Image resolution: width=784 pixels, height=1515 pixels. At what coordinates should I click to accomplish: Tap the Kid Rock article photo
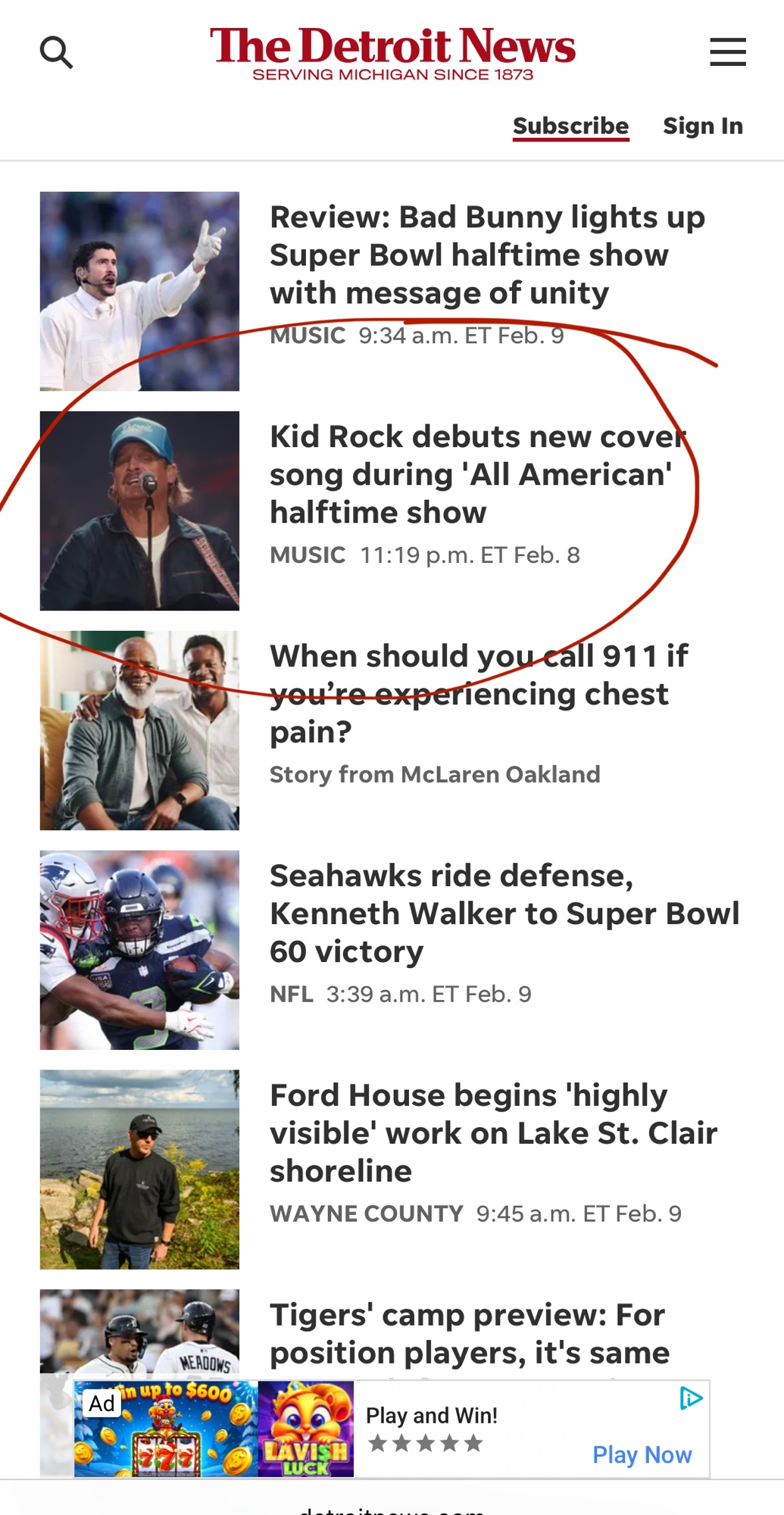pos(139,511)
